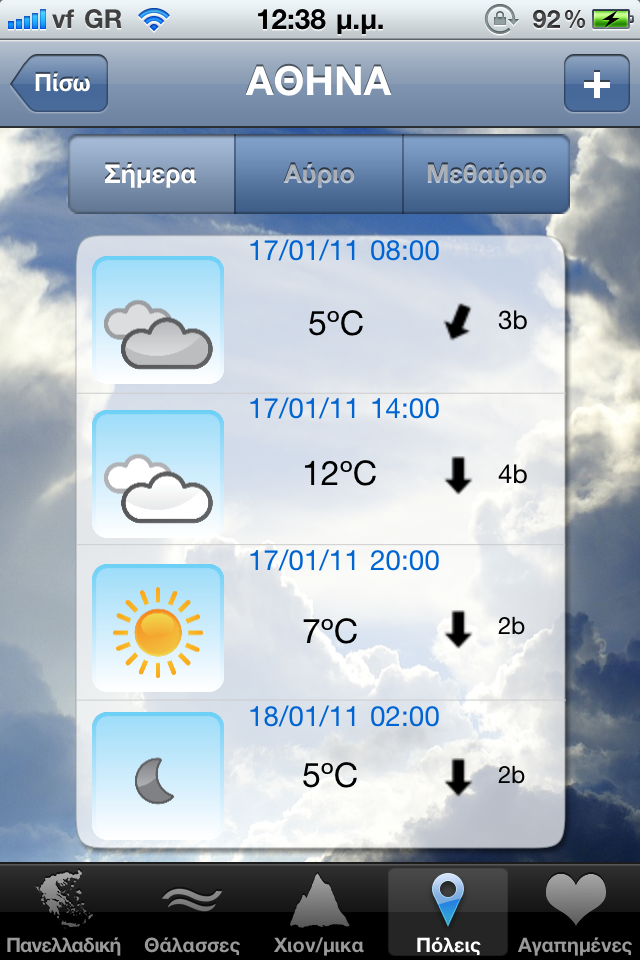Add city with the plus button
This screenshot has height=960, width=640.
coord(597,83)
